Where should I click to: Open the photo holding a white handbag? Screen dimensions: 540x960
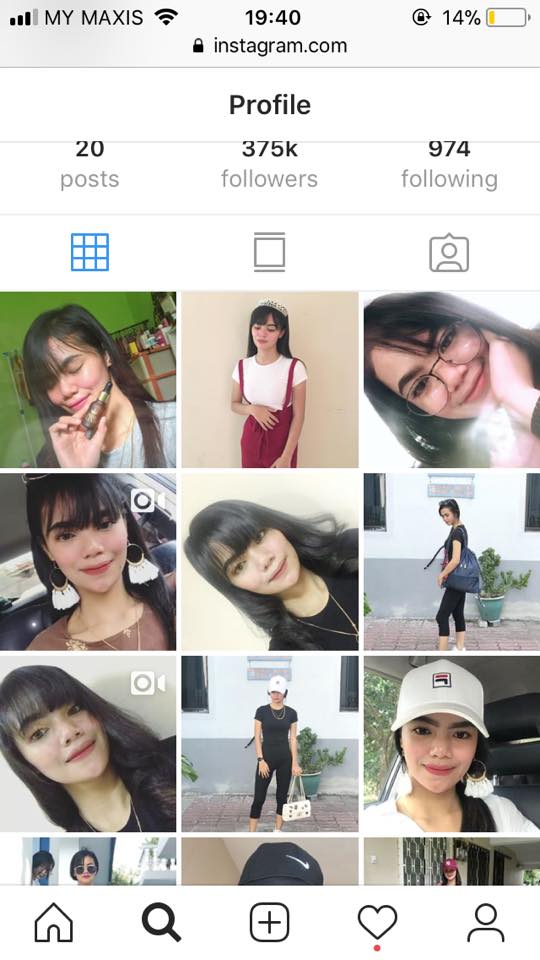point(269,744)
